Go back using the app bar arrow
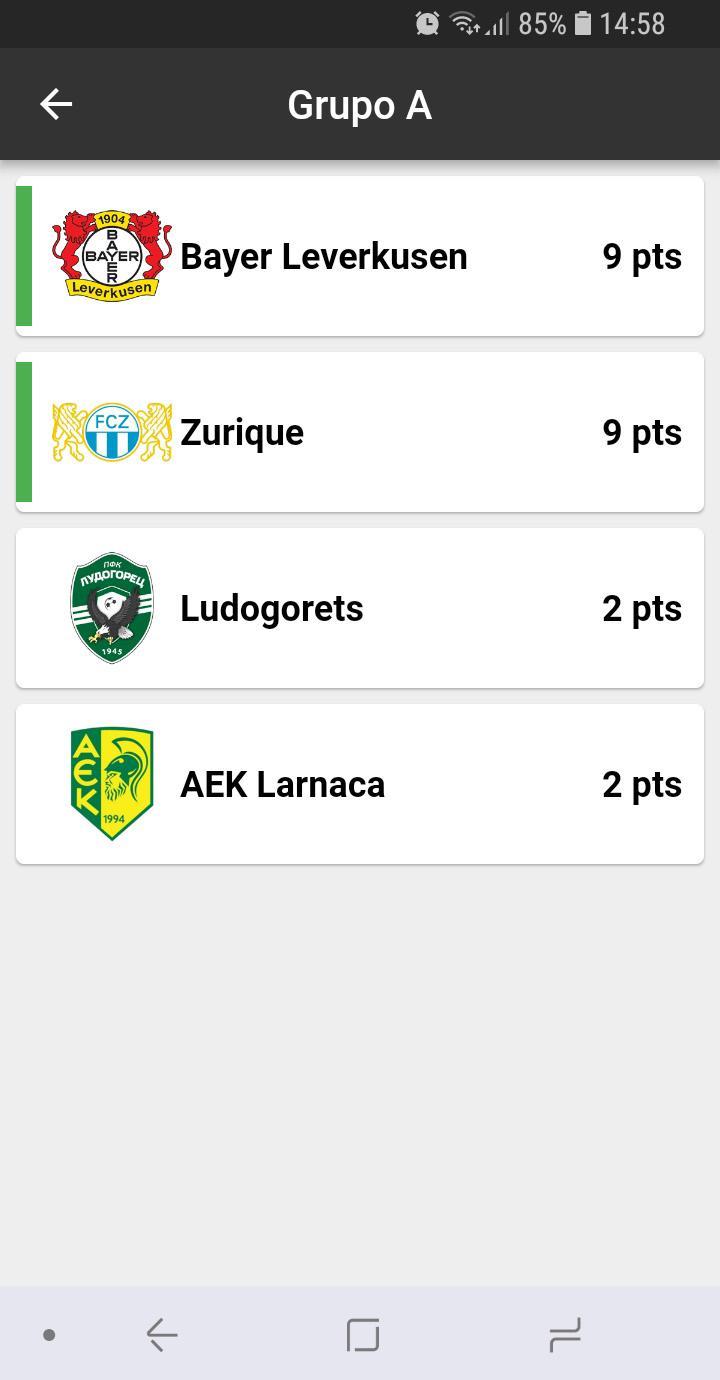The width and height of the screenshot is (720, 1380). (x=56, y=104)
